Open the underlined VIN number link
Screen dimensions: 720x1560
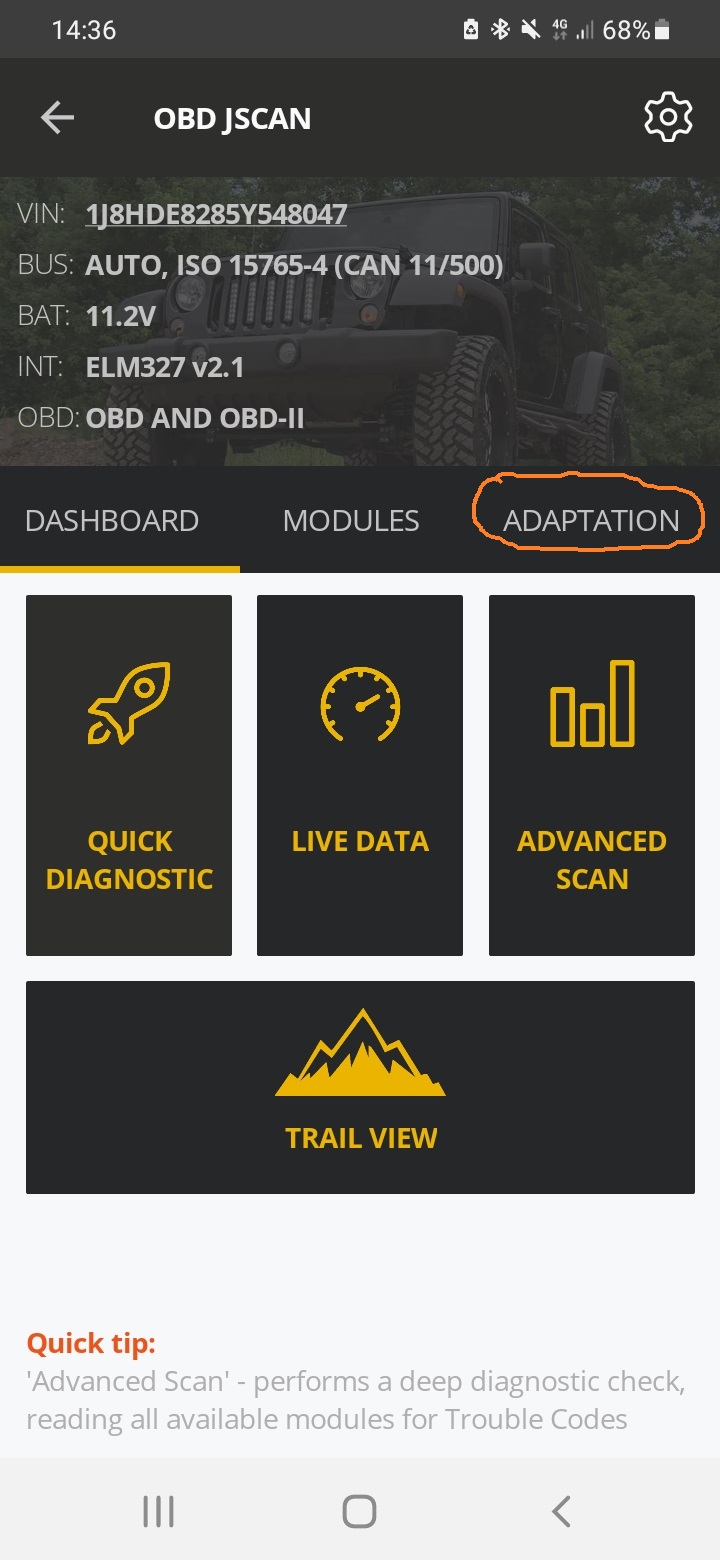[x=216, y=214]
